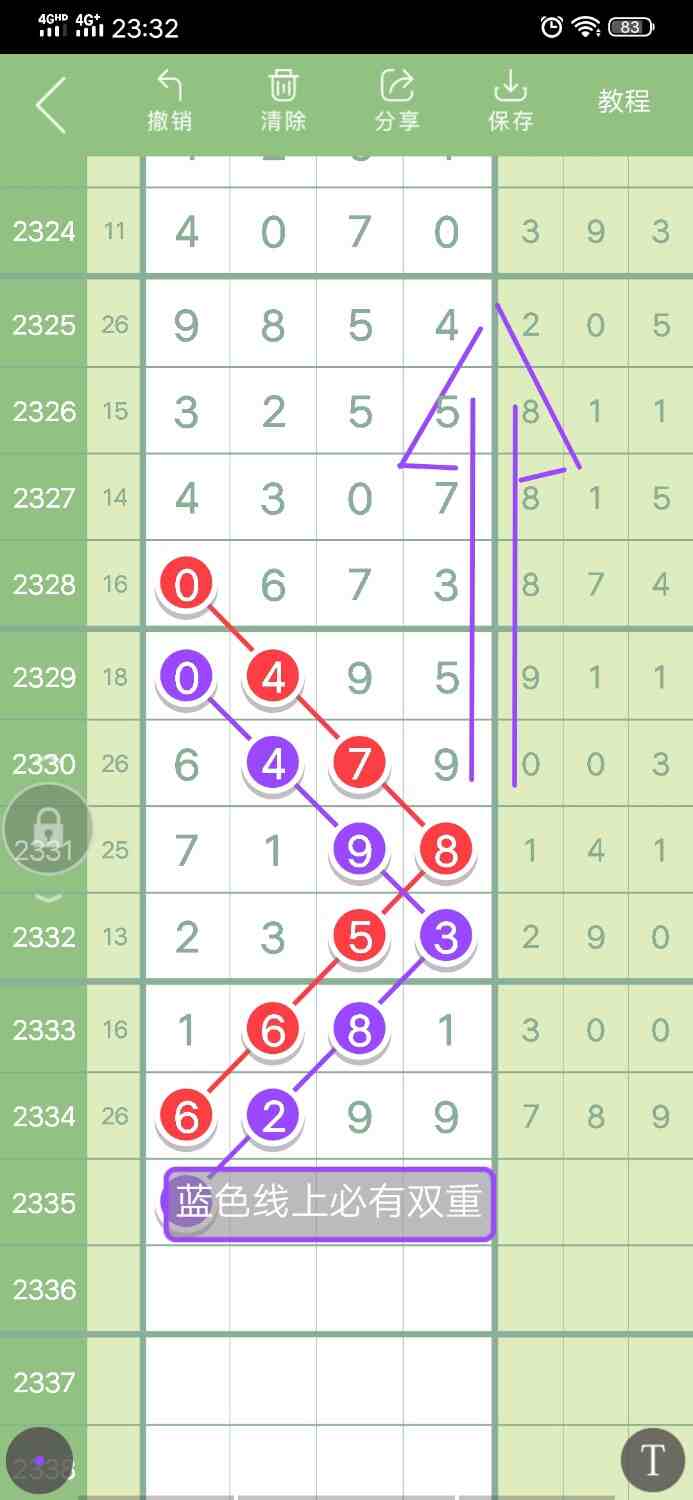The height and width of the screenshot is (1500, 693).
Task: Go back using the top-left arrow
Action: click(x=50, y=104)
